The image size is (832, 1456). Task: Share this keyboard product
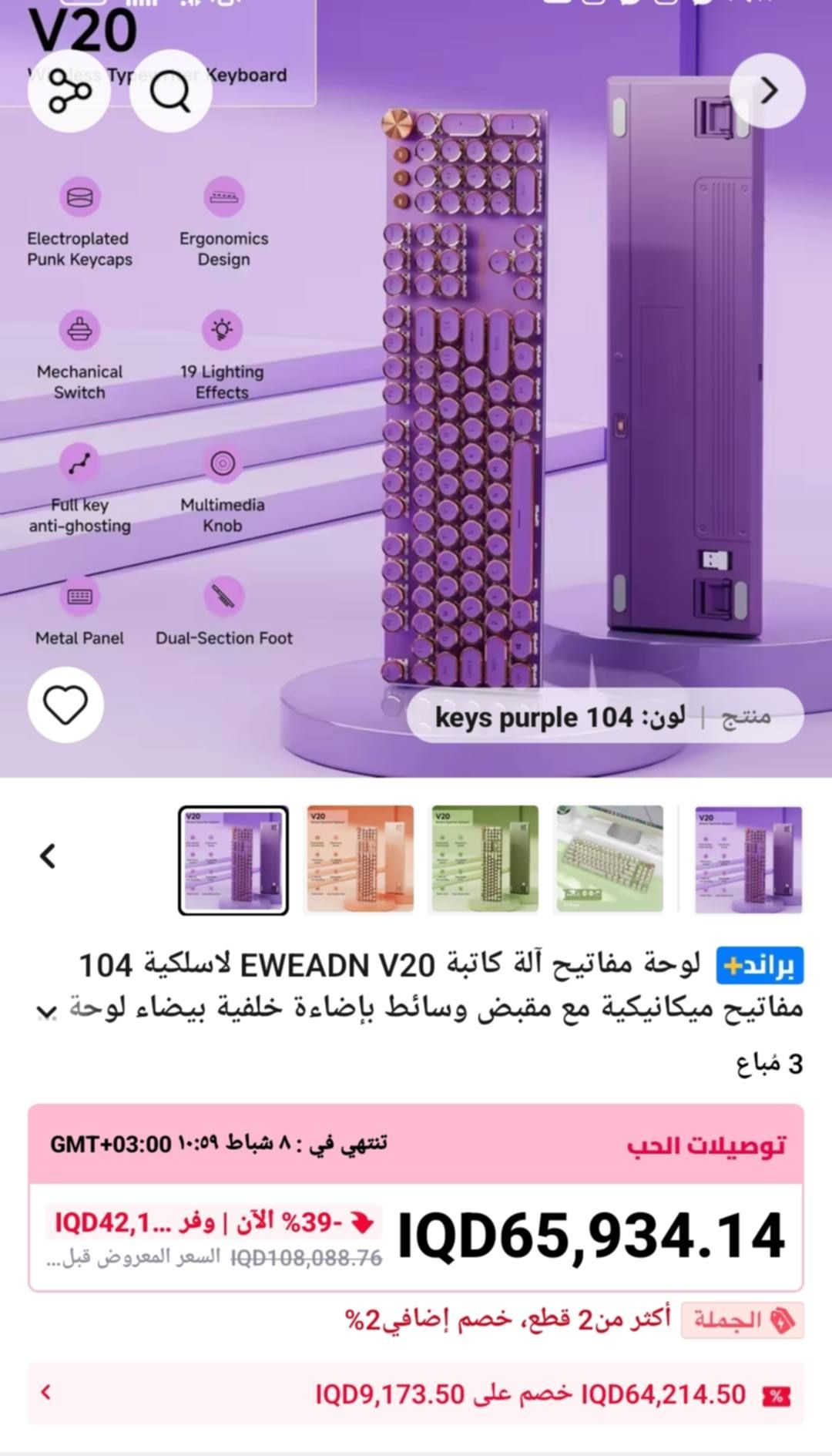pos(69,92)
